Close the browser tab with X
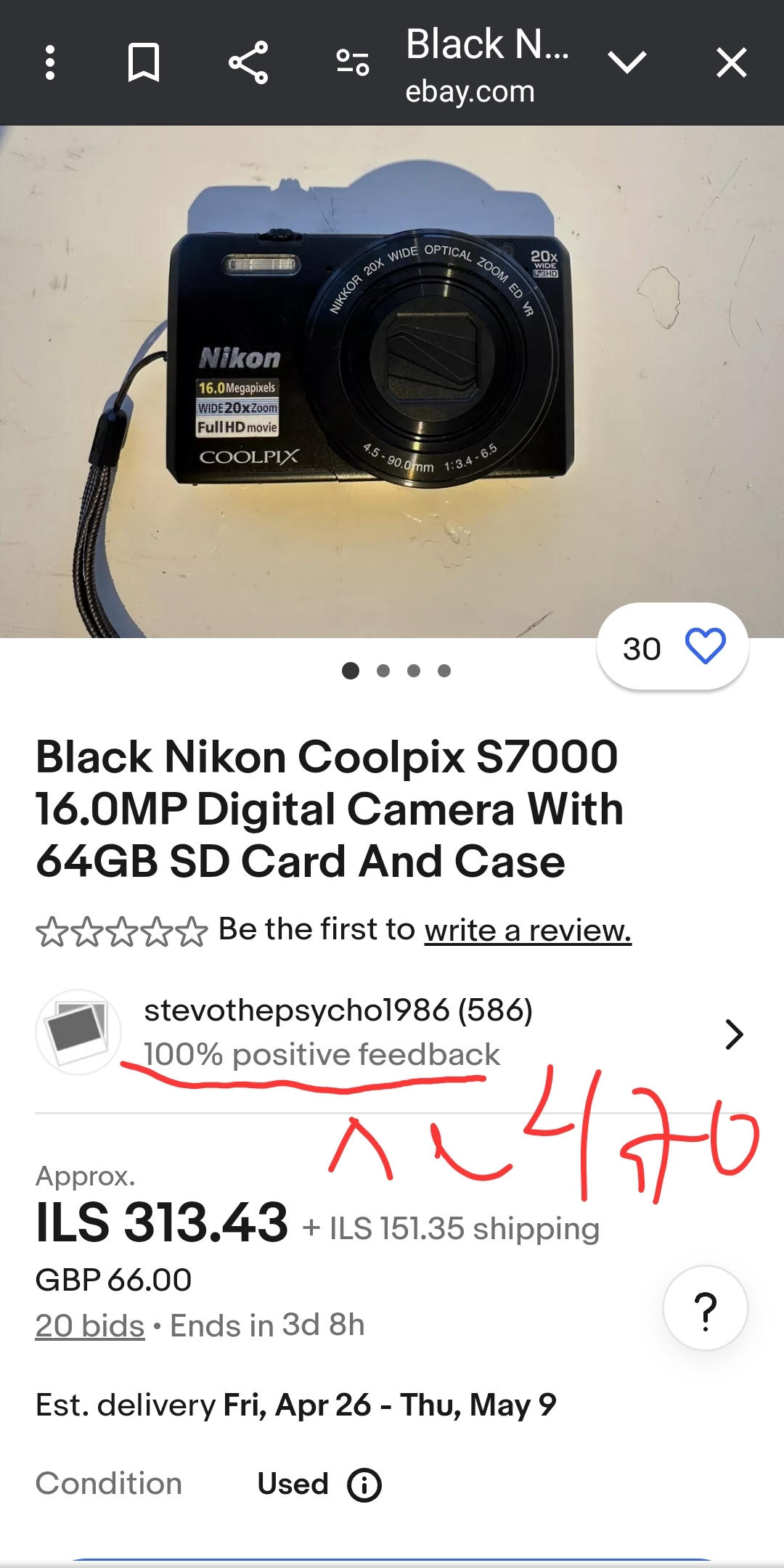Image resolution: width=784 pixels, height=1568 pixels. [731, 62]
